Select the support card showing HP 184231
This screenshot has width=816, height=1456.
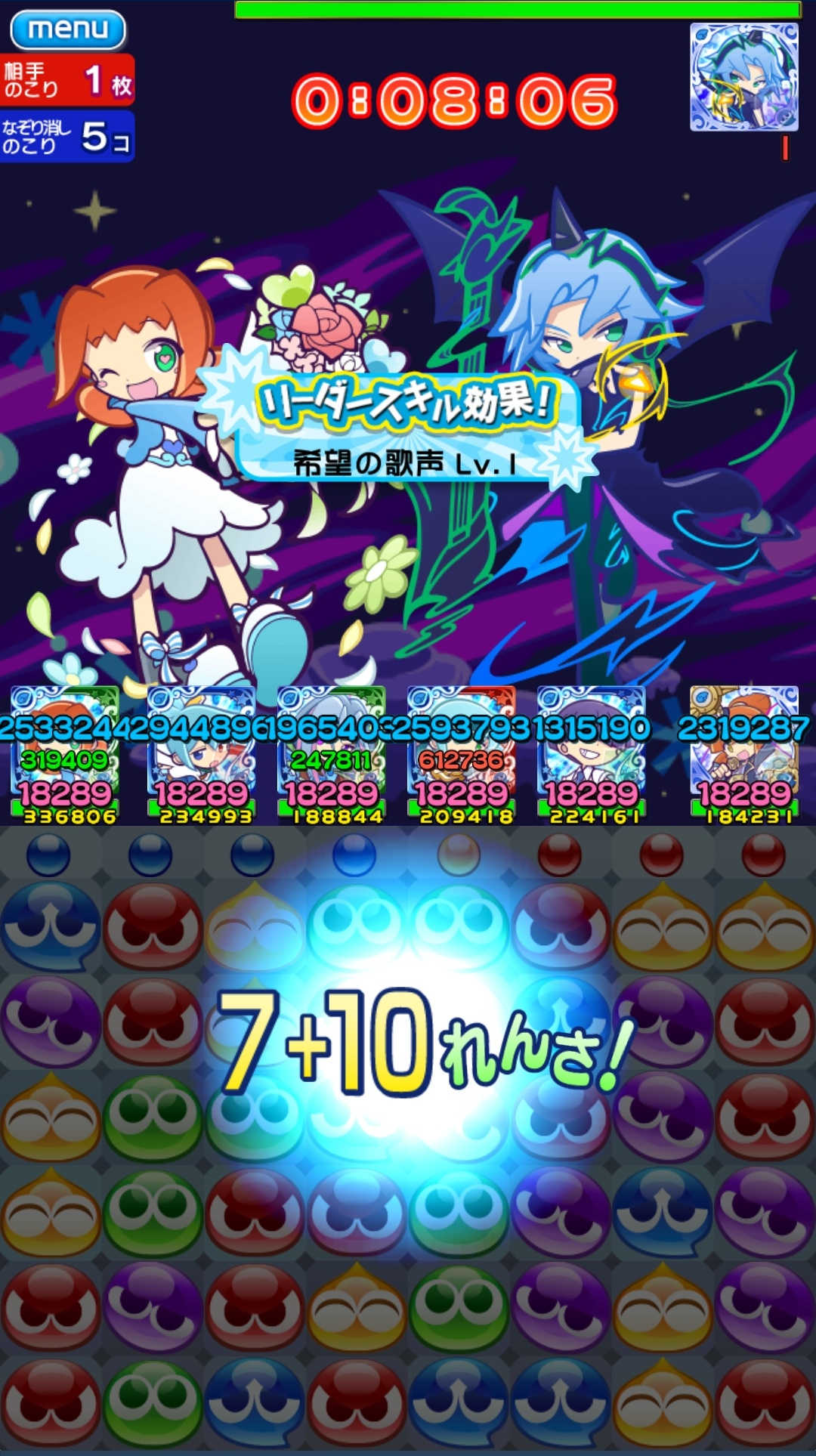pos(744,752)
